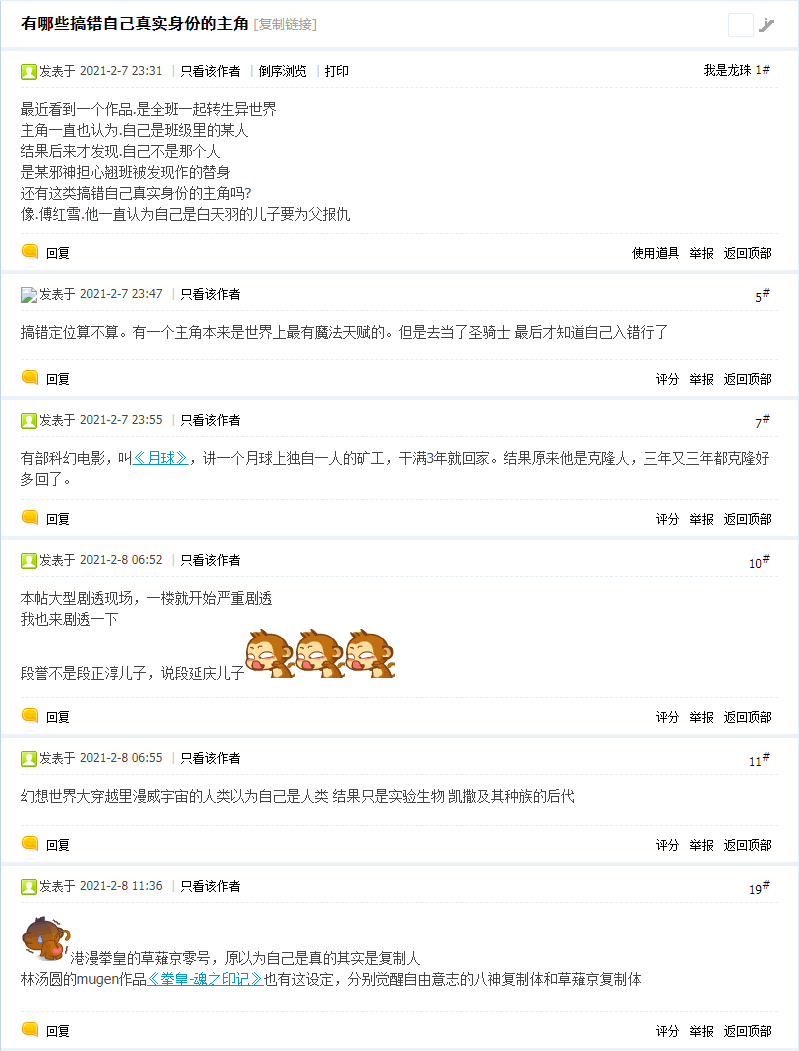Viewport: 799px width, 1051px height.
Task: Select 只看该作者 on the first post
Action: pos(210,71)
